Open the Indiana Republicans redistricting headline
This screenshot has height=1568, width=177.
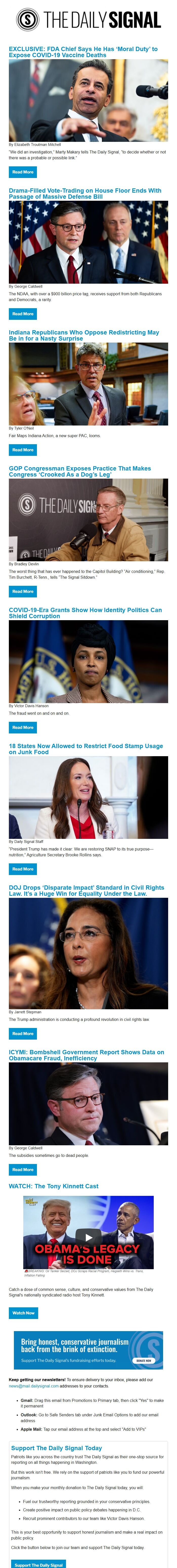pyautogui.click(x=84, y=335)
